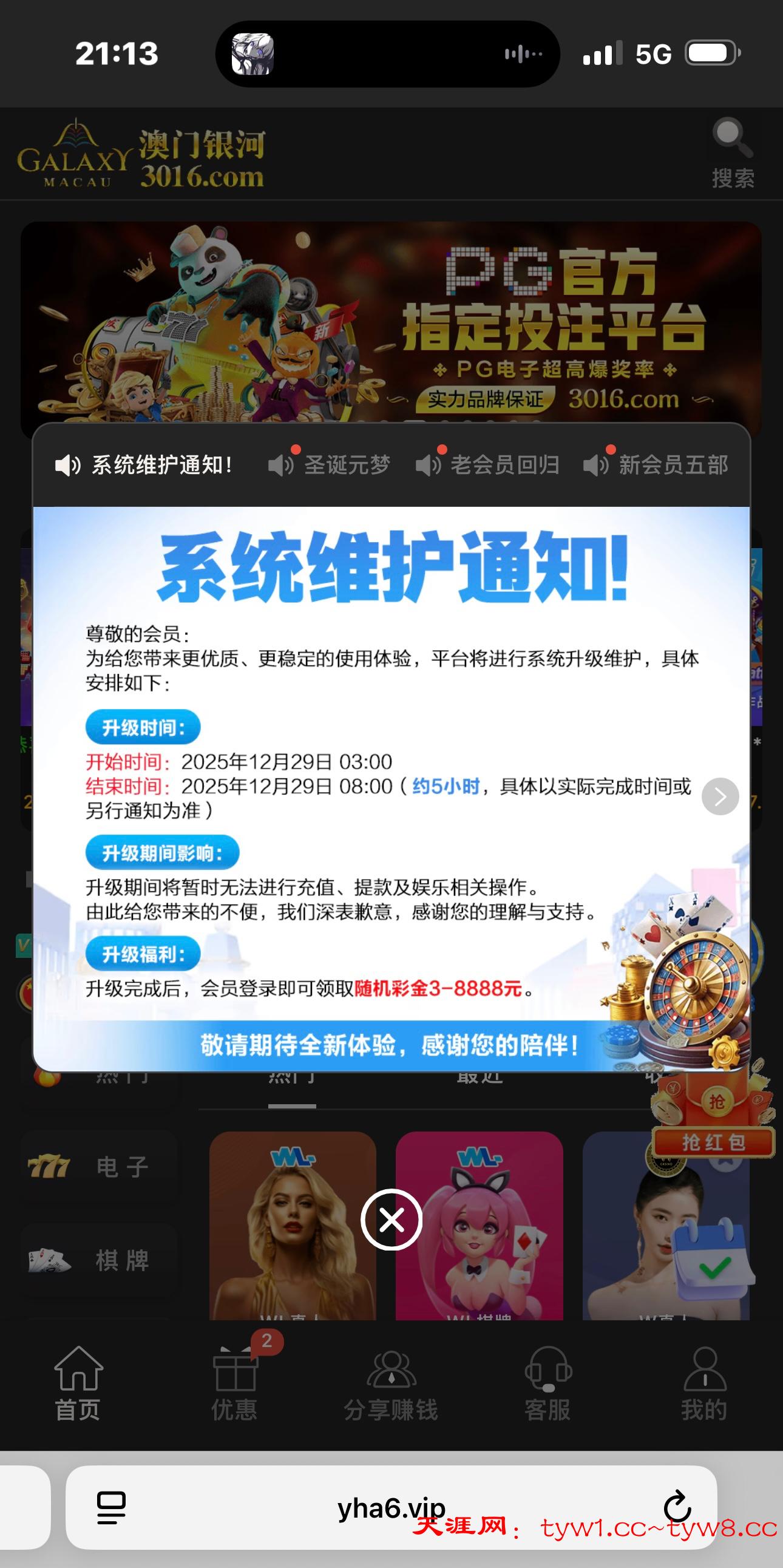Reload the page in the browser
The image size is (783, 1568).
pyautogui.click(x=677, y=1507)
